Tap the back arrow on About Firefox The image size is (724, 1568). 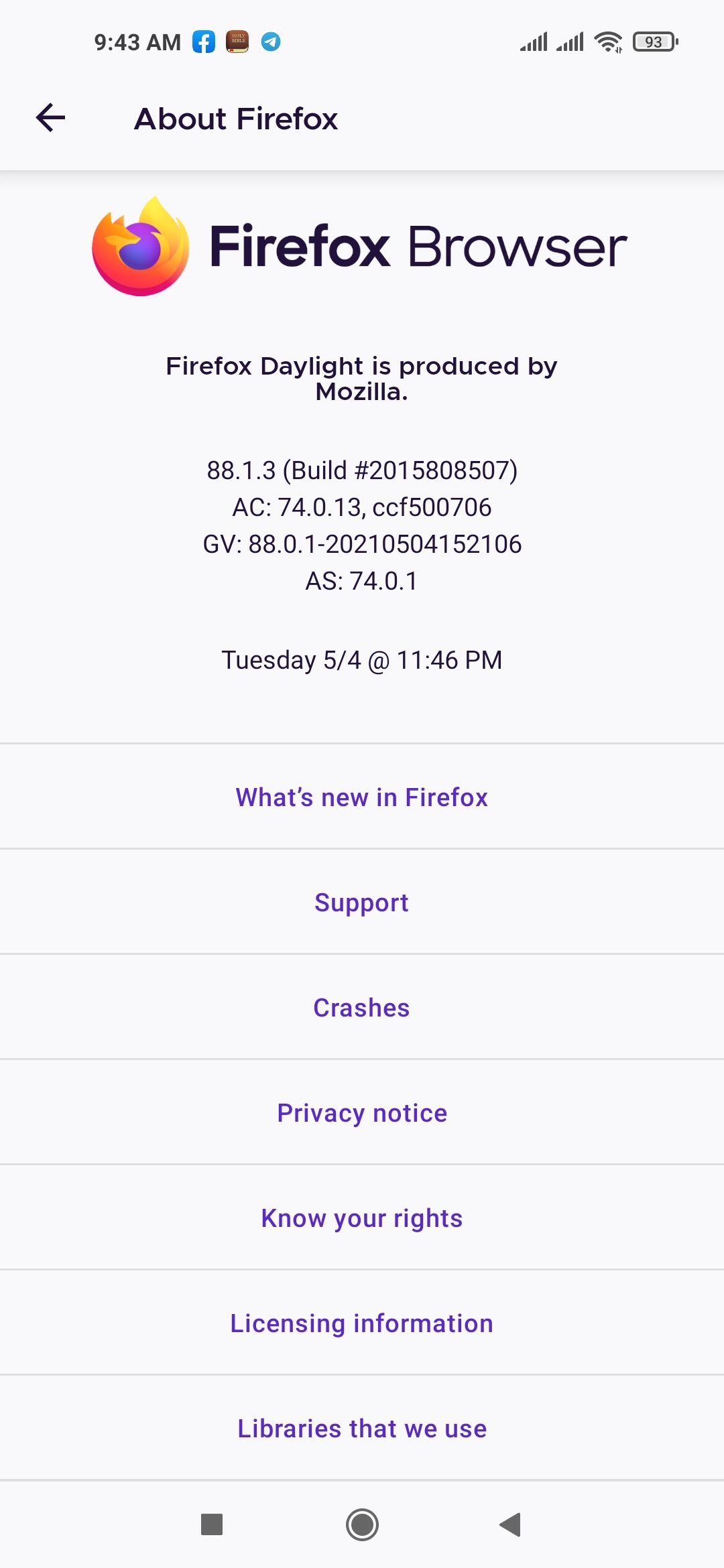point(49,119)
